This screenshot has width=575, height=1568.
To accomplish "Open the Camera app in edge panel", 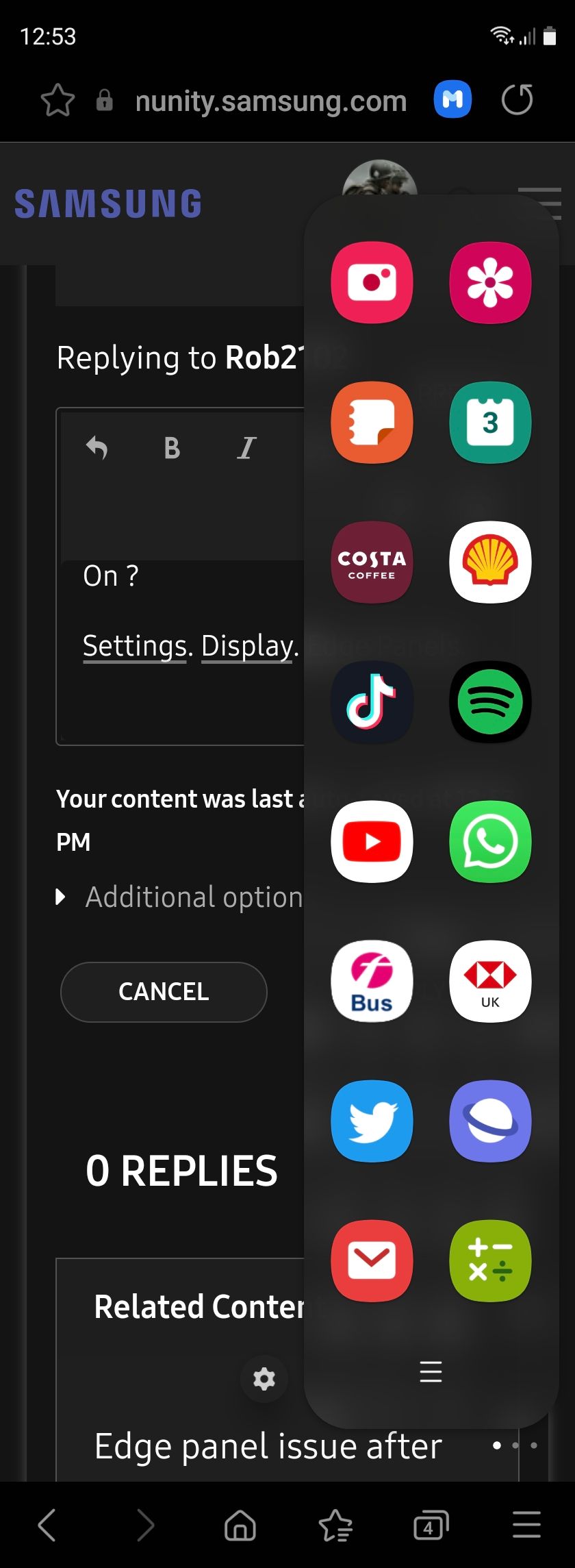I will click(x=372, y=282).
